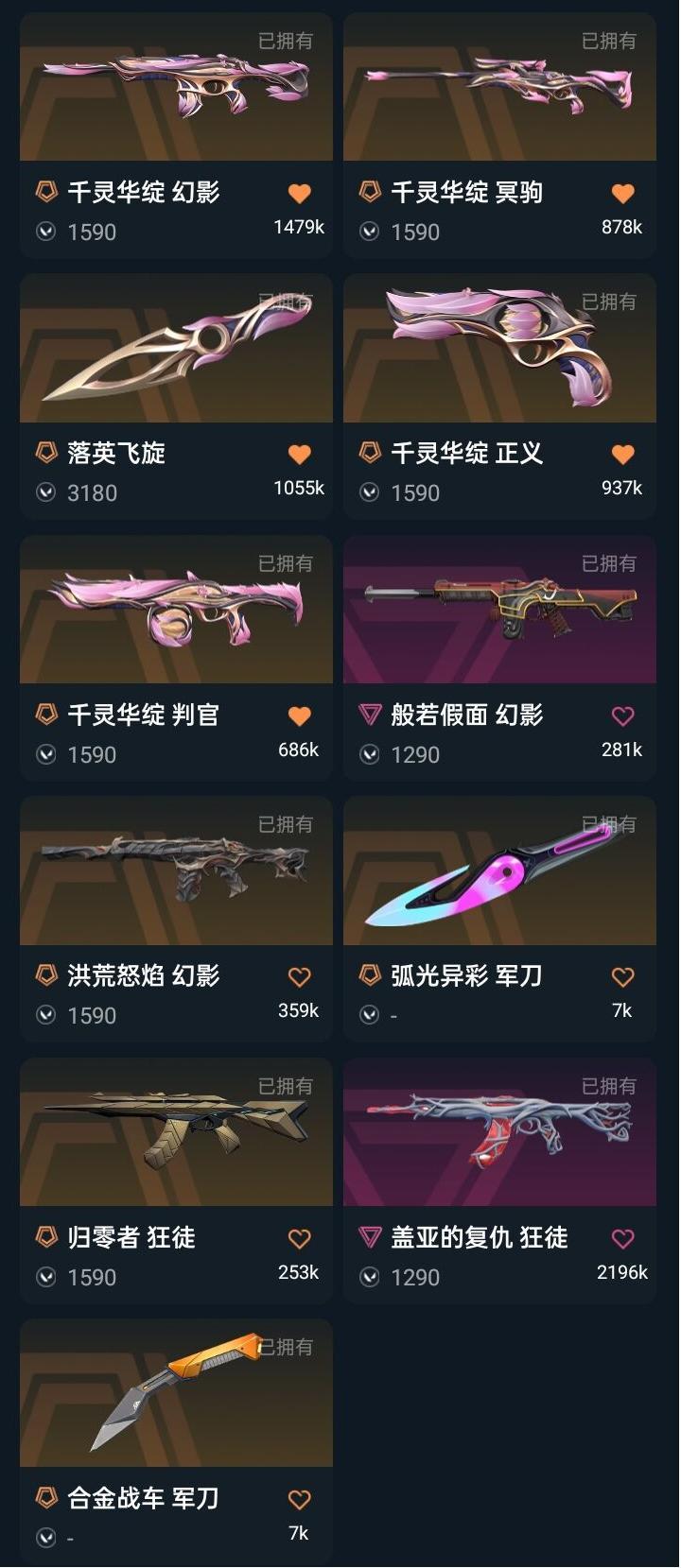Remove the like on 千灵华绽 正义
The height and width of the screenshot is (1568, 681).
[x=622, y=455]
